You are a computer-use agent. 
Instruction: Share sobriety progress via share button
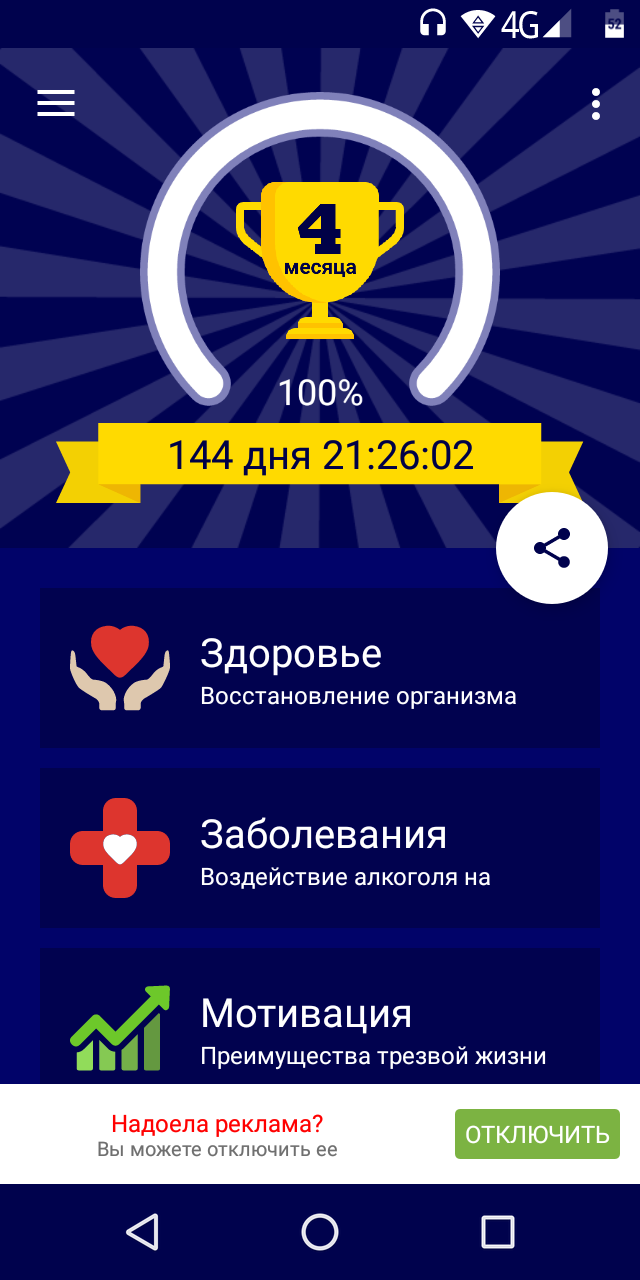(552, 548)
